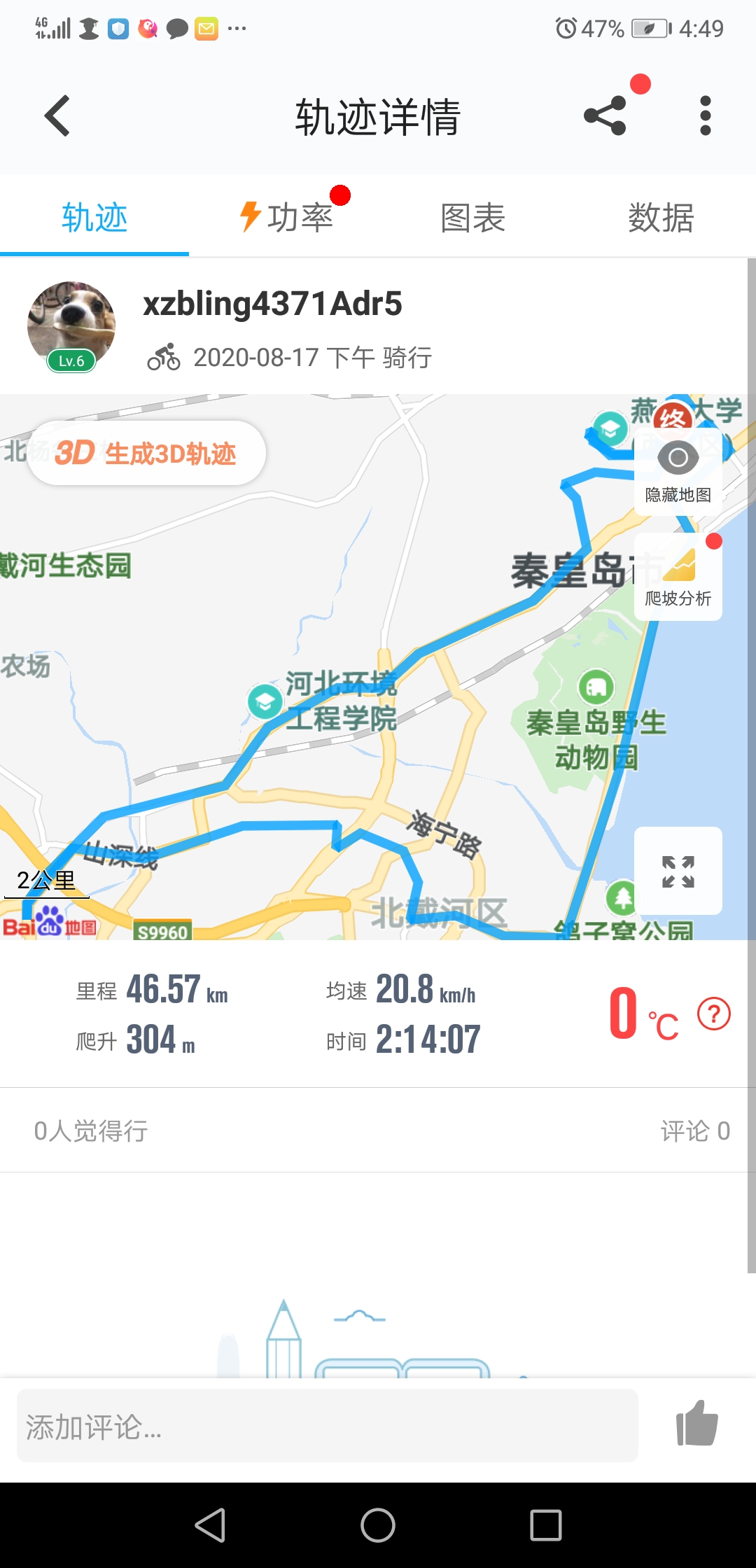Tap the 添加评论 comment field
Viewport: 756px width, 1568px height.
point(328,1426)
